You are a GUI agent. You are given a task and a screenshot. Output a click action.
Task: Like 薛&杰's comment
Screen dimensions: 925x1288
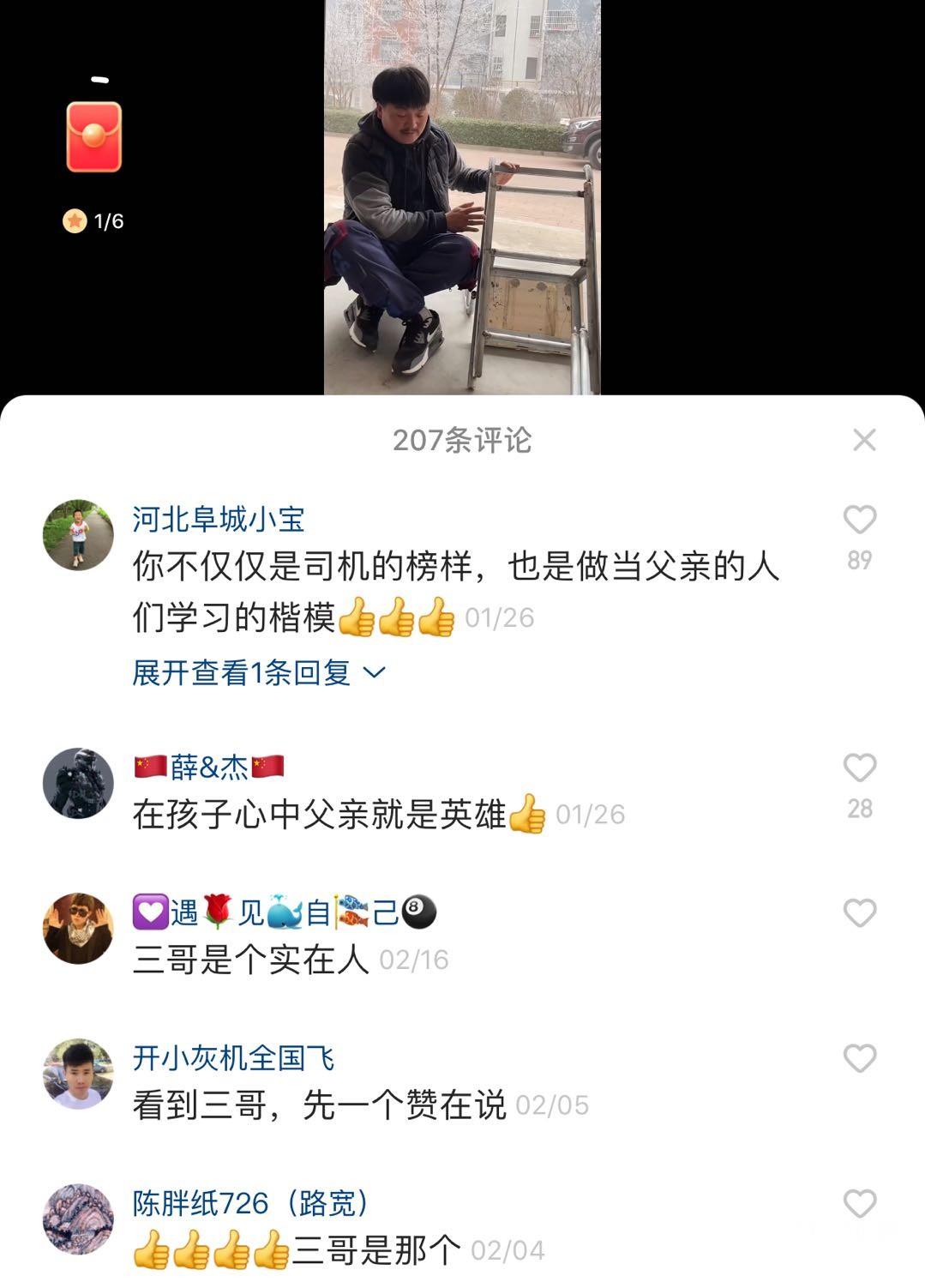(x=859, y=767)
